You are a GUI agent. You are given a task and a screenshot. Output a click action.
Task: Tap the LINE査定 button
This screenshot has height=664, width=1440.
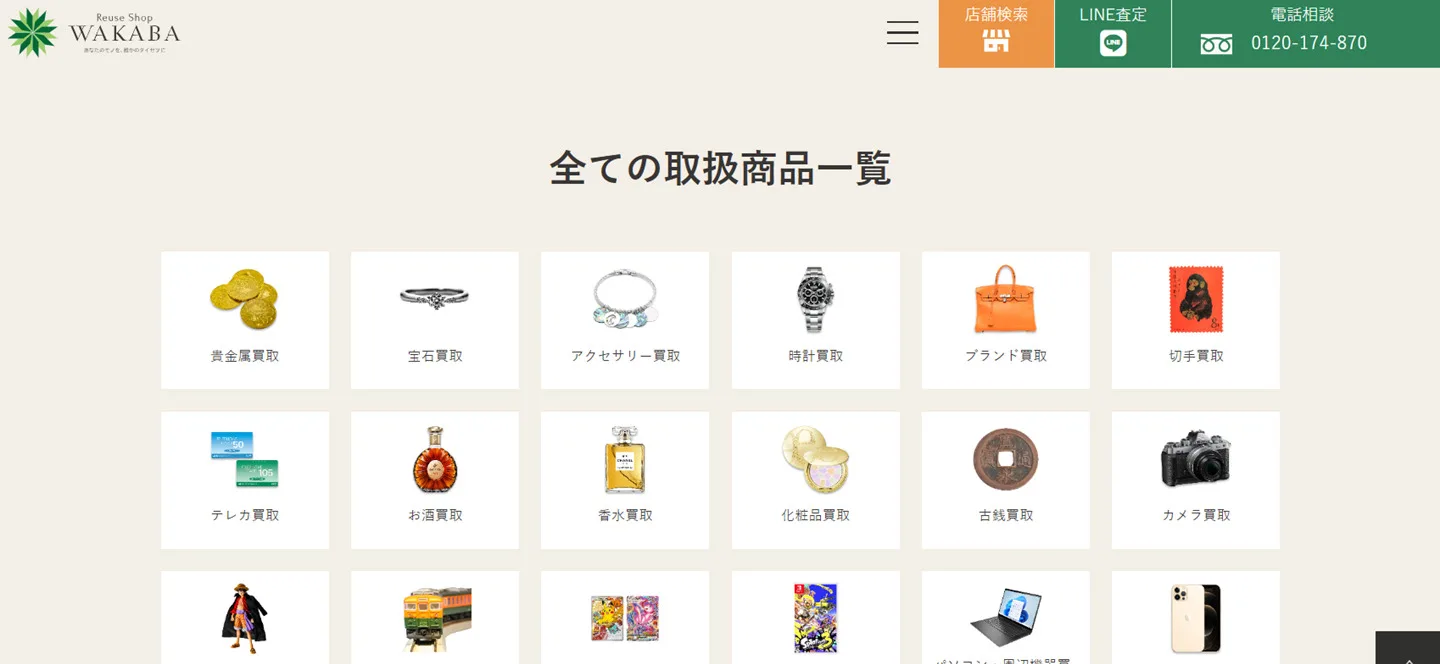(x=1112, y=34)
